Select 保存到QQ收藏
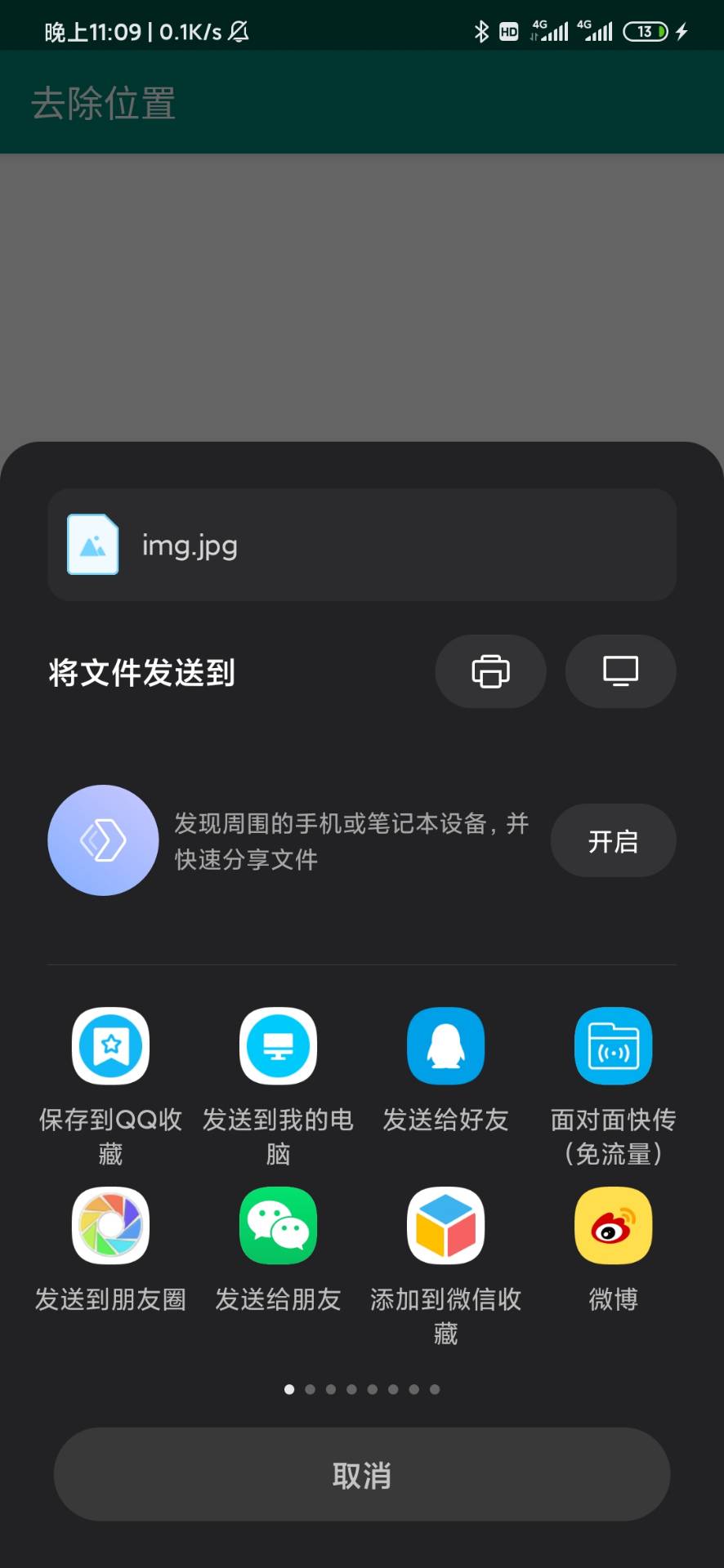Image resolution: width=724 pixels, height=1568 pixels. [110, 1046]
